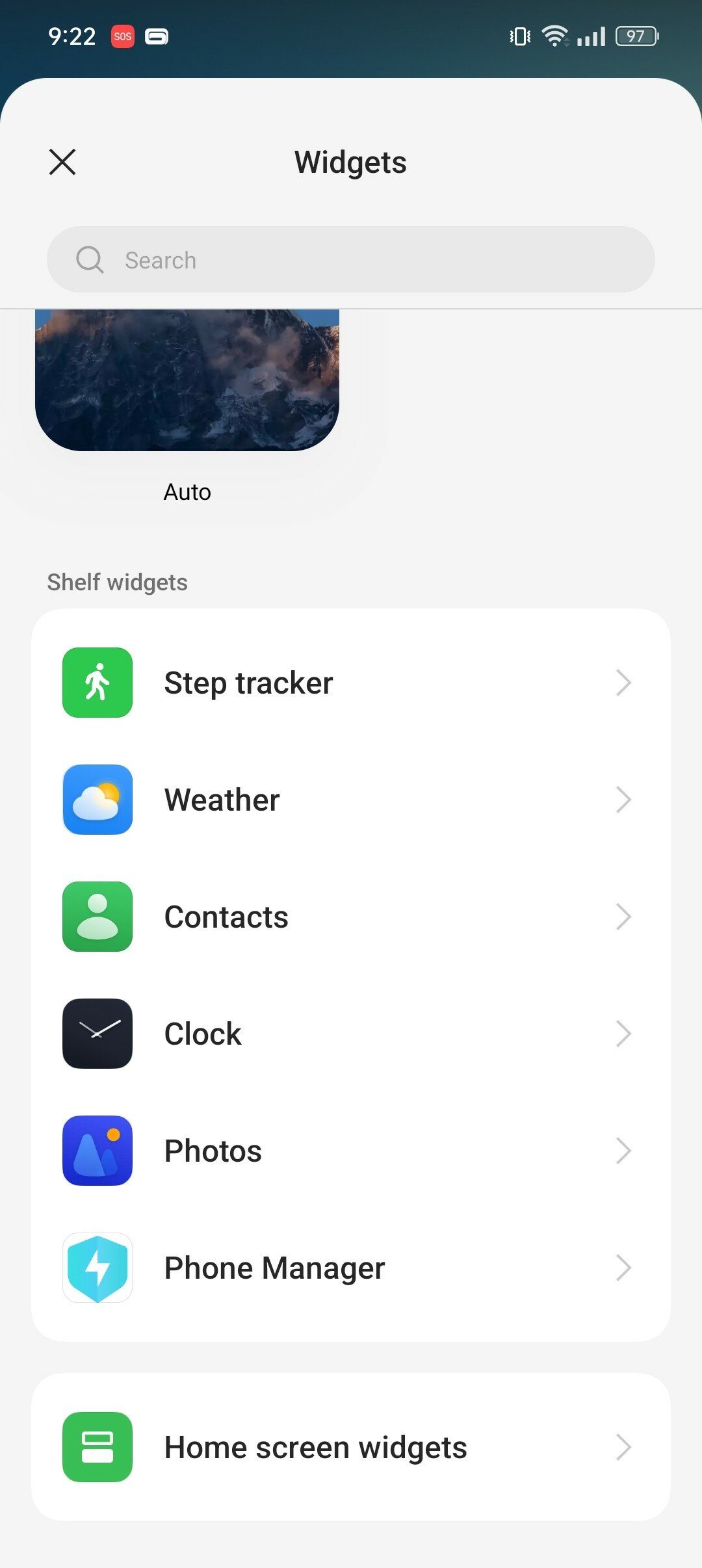Select the Auto wallpaper widget preview
702x1568 pixels.
pyautogui.click(x=187, y=380)
